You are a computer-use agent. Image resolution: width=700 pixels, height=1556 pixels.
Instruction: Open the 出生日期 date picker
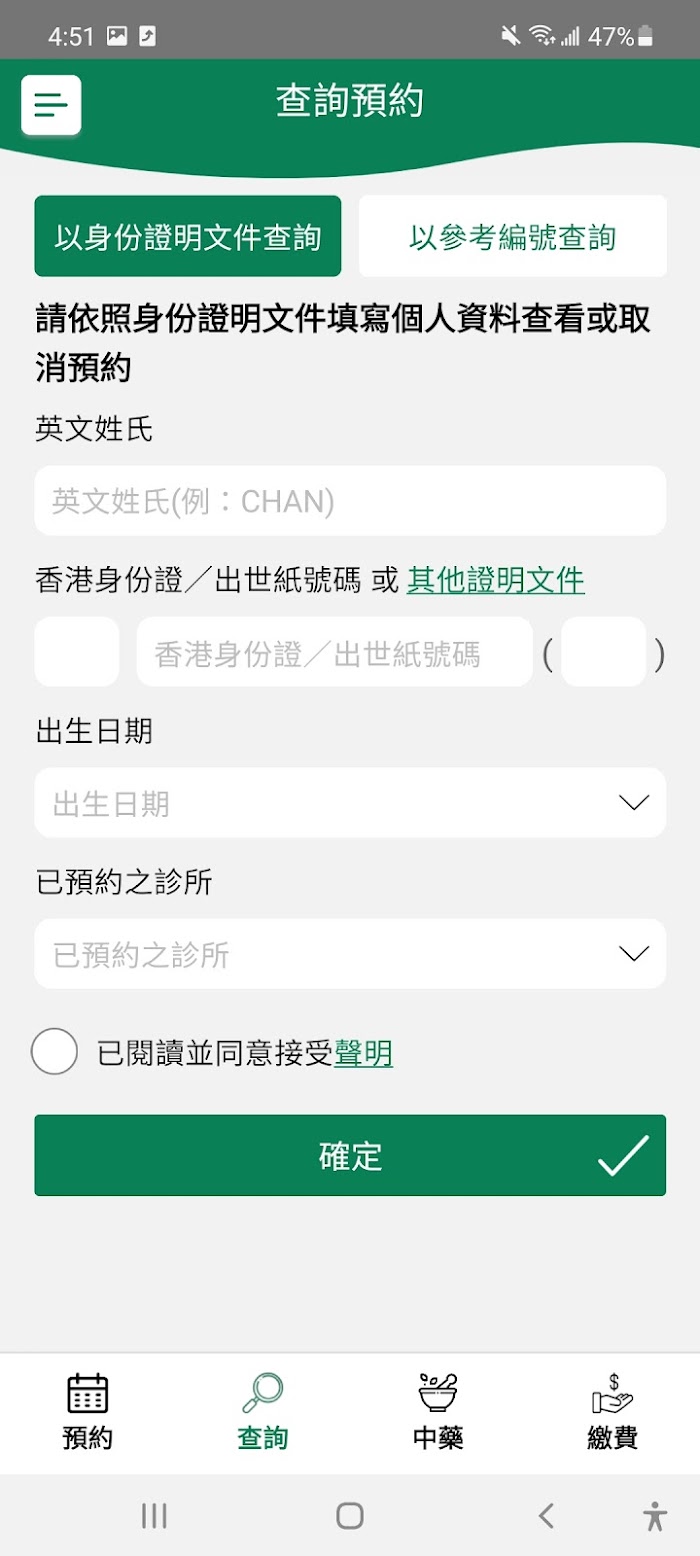pos(350,803)
